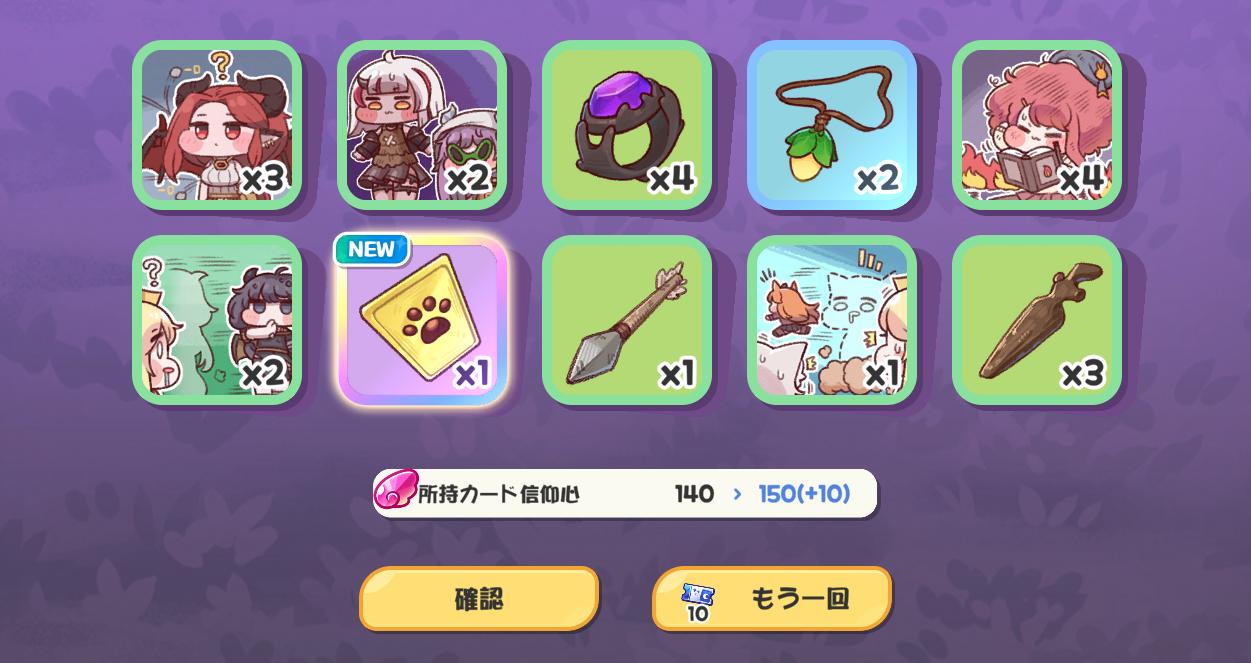The image size is (1251, 663).
Task: View the blonde and dark-haired girls card
Action: coord(217,320)
